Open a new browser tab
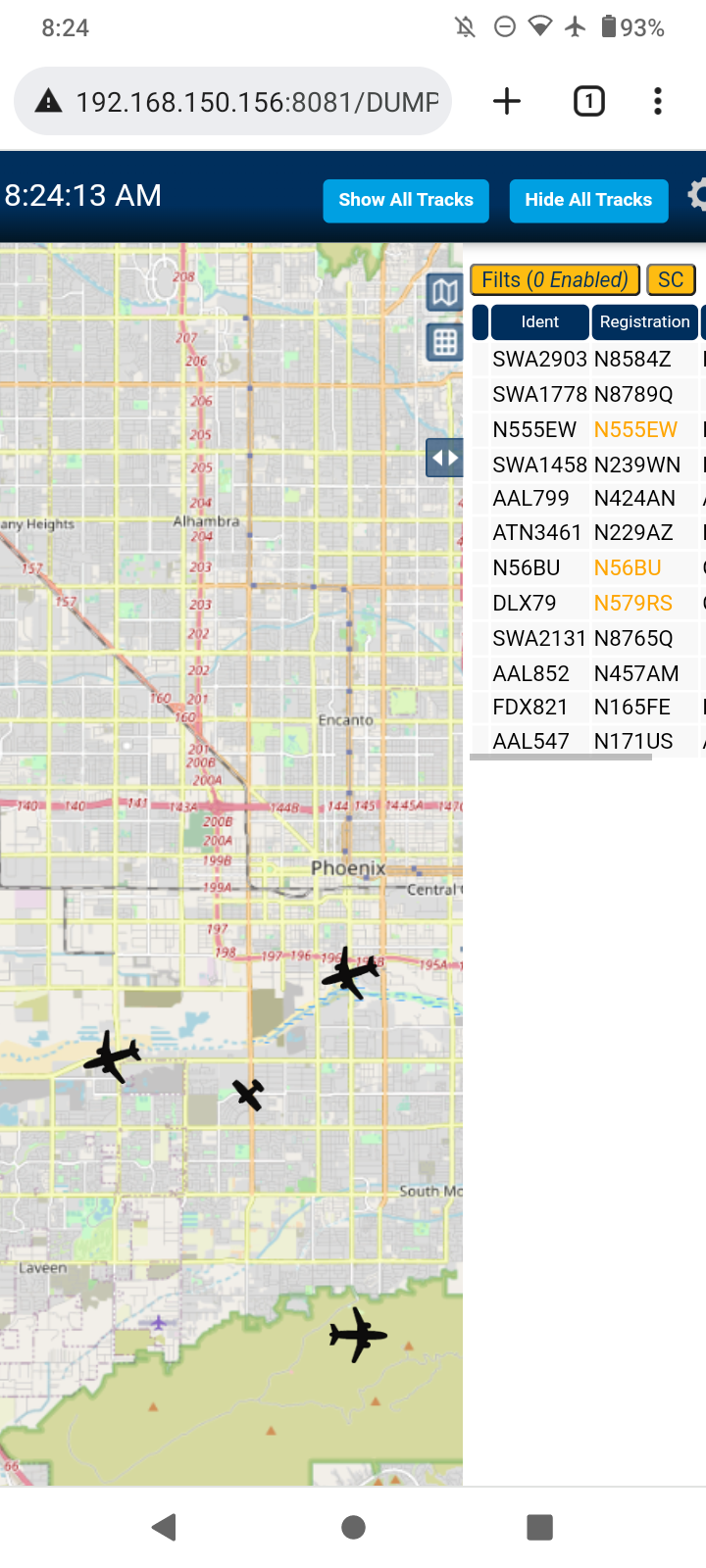 coord(507,101)
